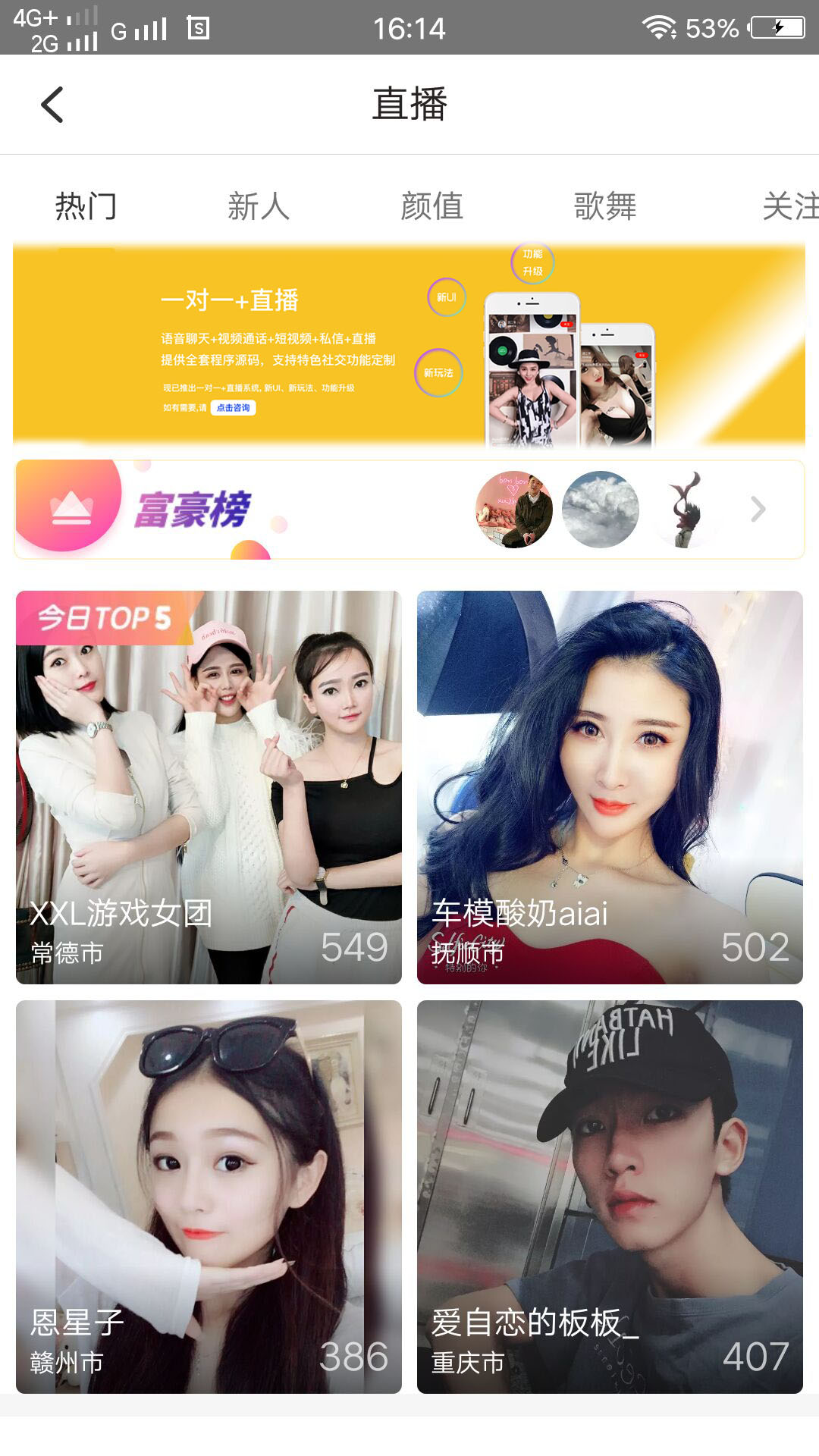
Task: Enter the XXL游戏女团 broadcast room
Action: pos(210,785)
